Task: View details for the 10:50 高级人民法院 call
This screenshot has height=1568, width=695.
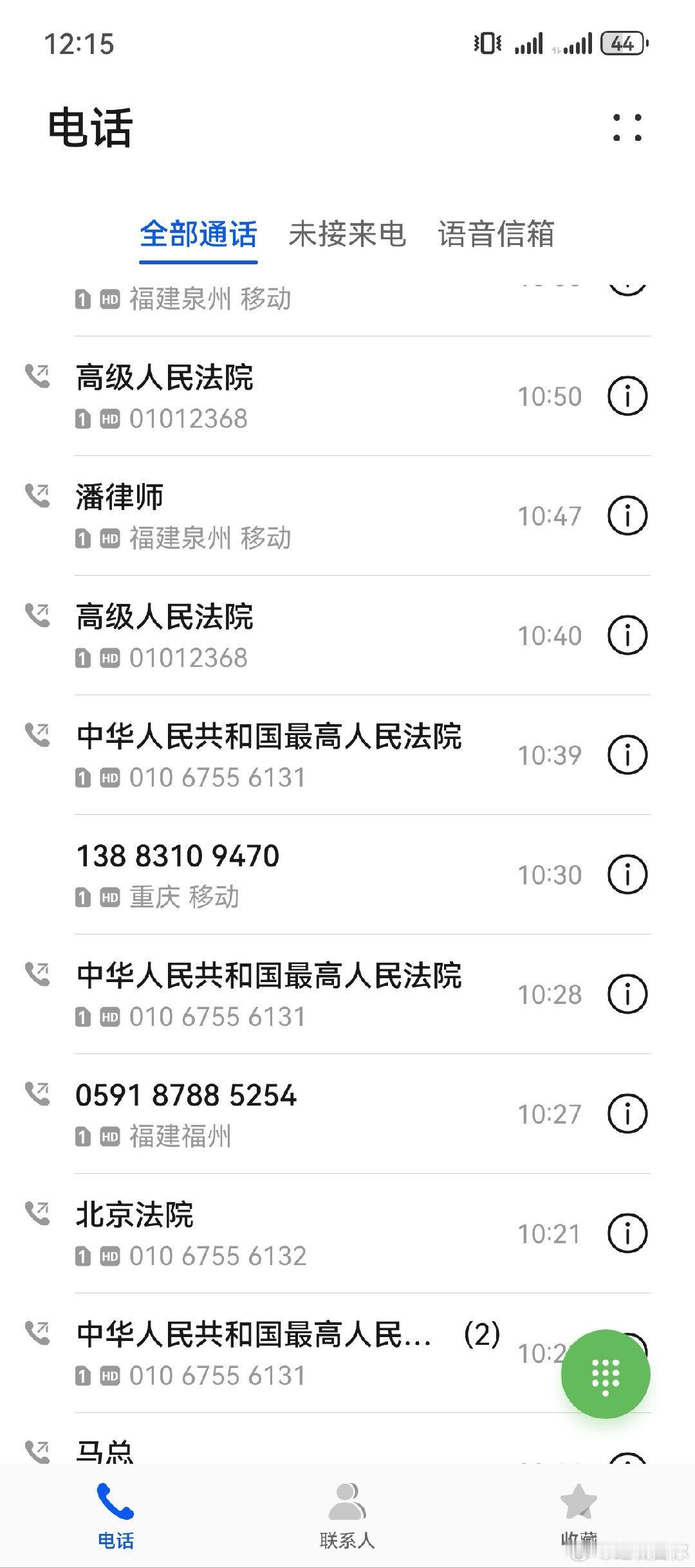Action: pyautogui.click(x=627, y=396)
